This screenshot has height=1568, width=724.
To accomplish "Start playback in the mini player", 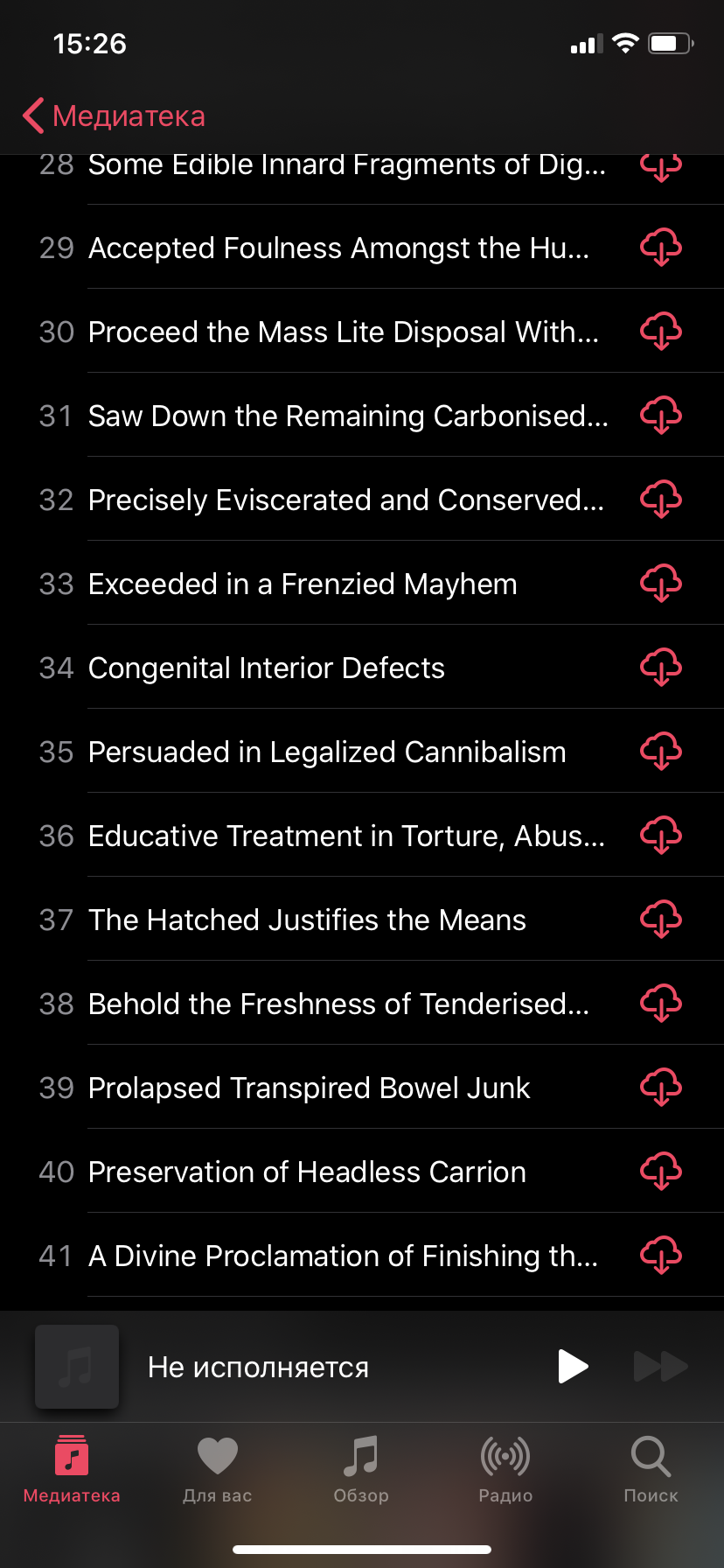I will [573, 1366].
